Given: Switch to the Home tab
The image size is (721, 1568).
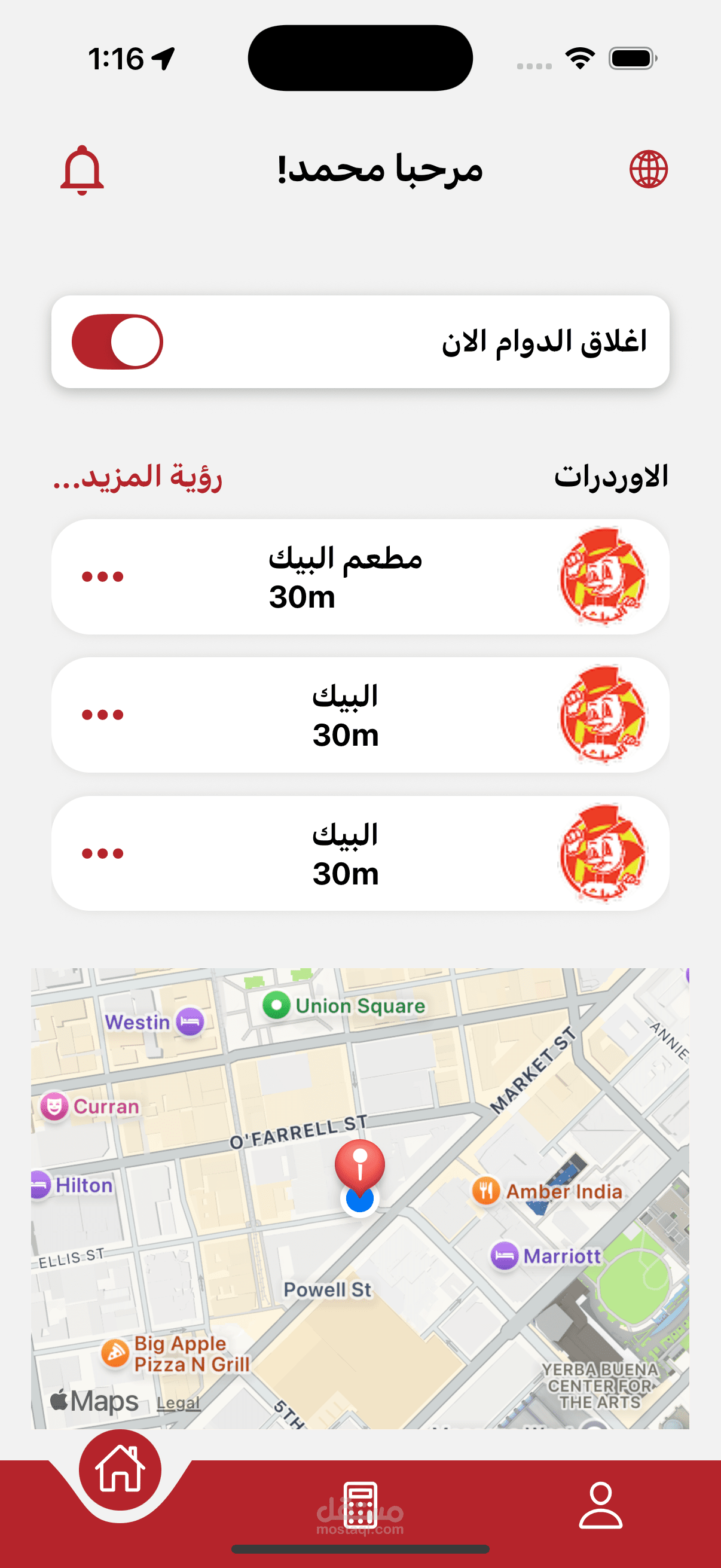Looking at the screenshot, I should (x=121, y=1469).
